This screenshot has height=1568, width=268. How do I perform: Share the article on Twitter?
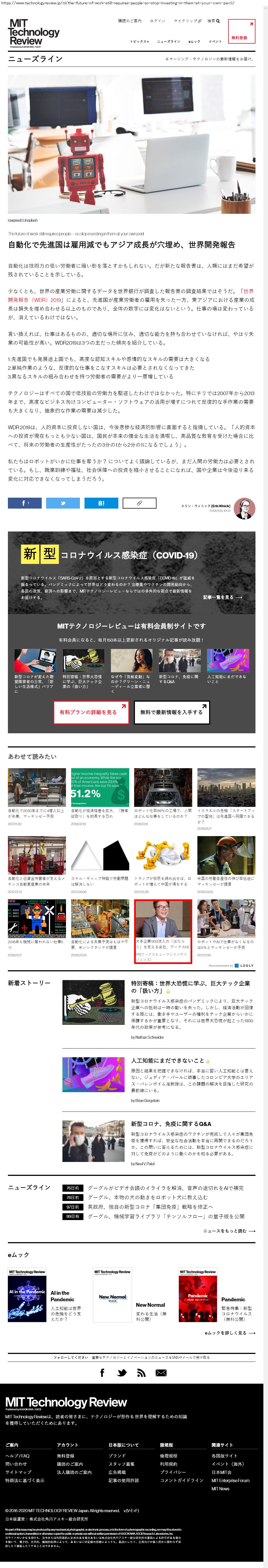[63, 503]
